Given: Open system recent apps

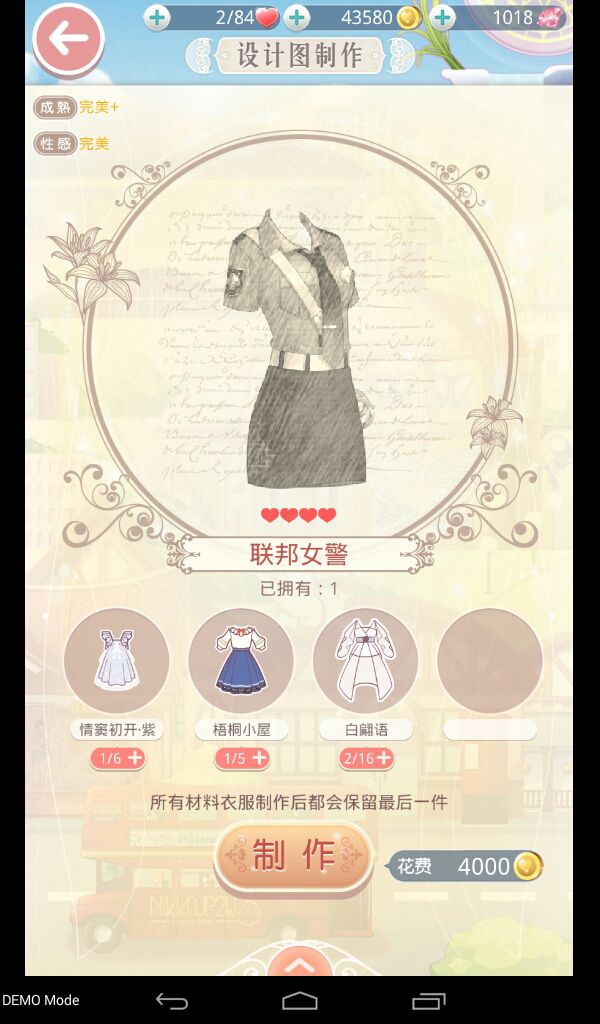Looking at the screenshot, I should (429, 1000).
